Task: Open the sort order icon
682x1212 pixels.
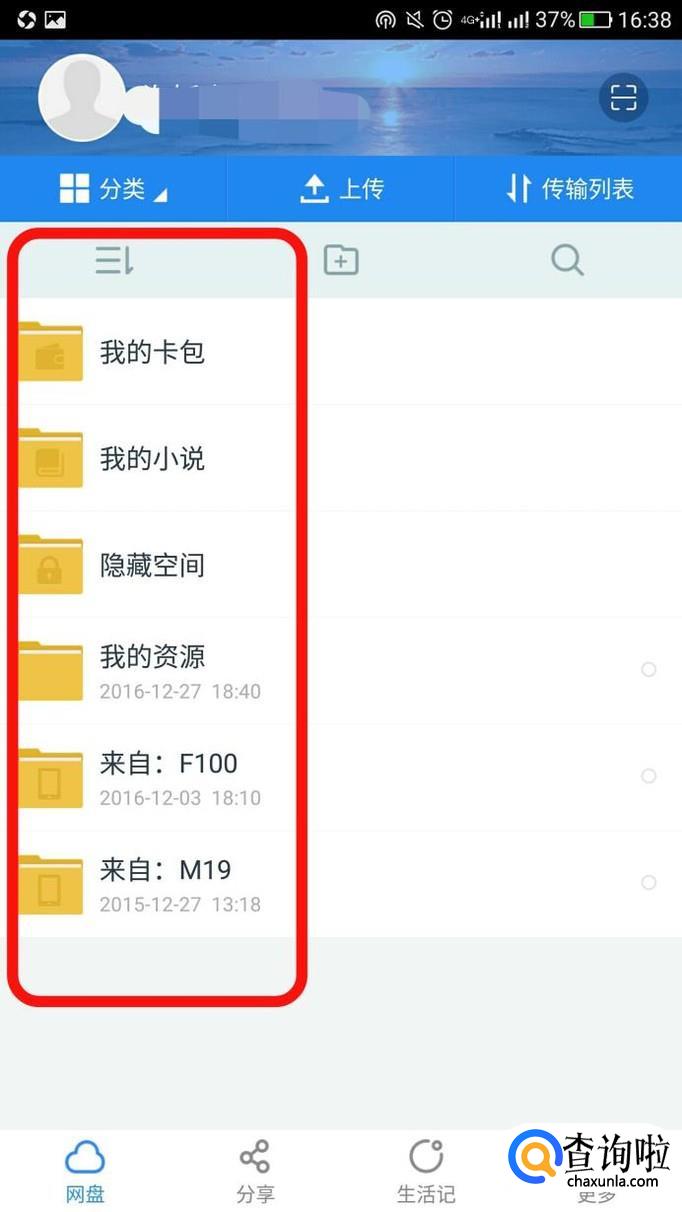Action: click(x=114, y=261)
